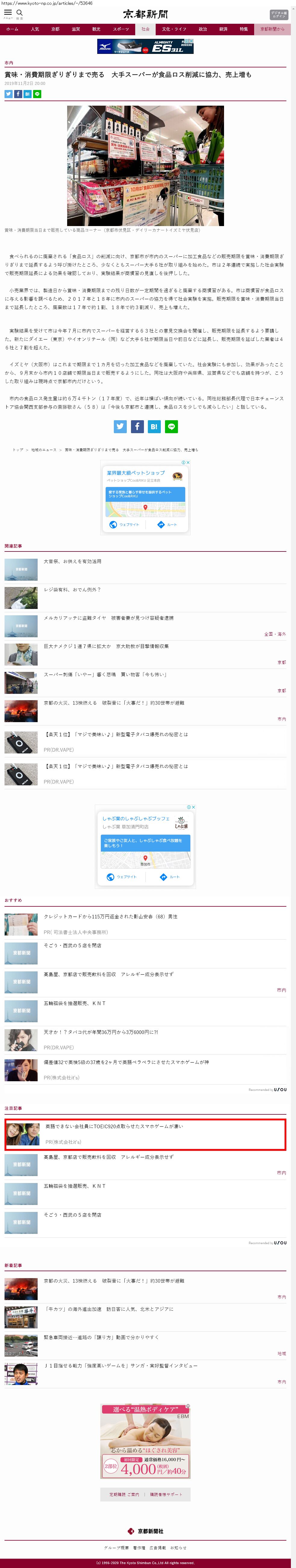This screenshot has height=1568, width=296.
Task: Open the hamburger menu
Action: (8, 13)
